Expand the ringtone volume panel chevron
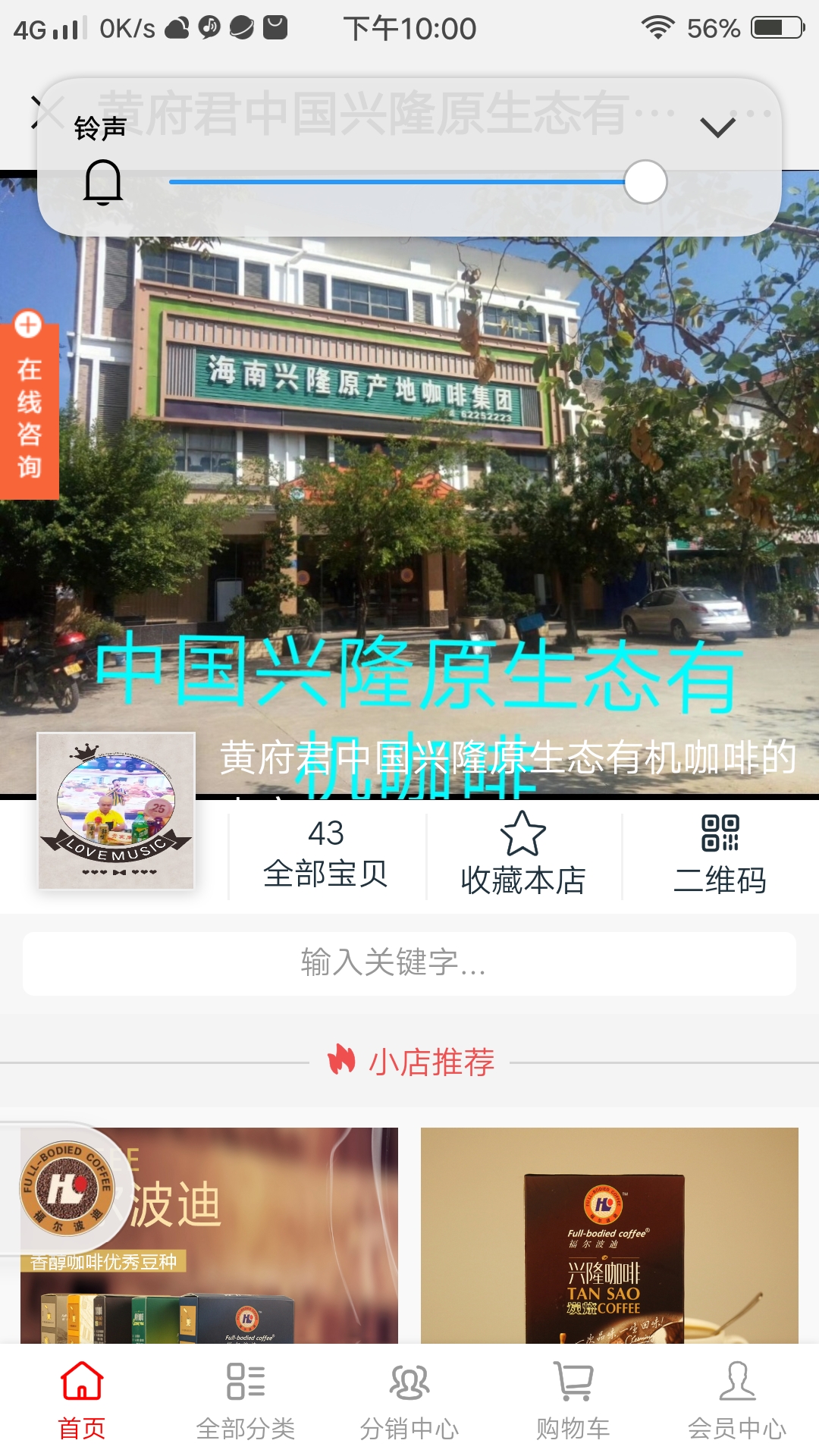 click(717, 127)
